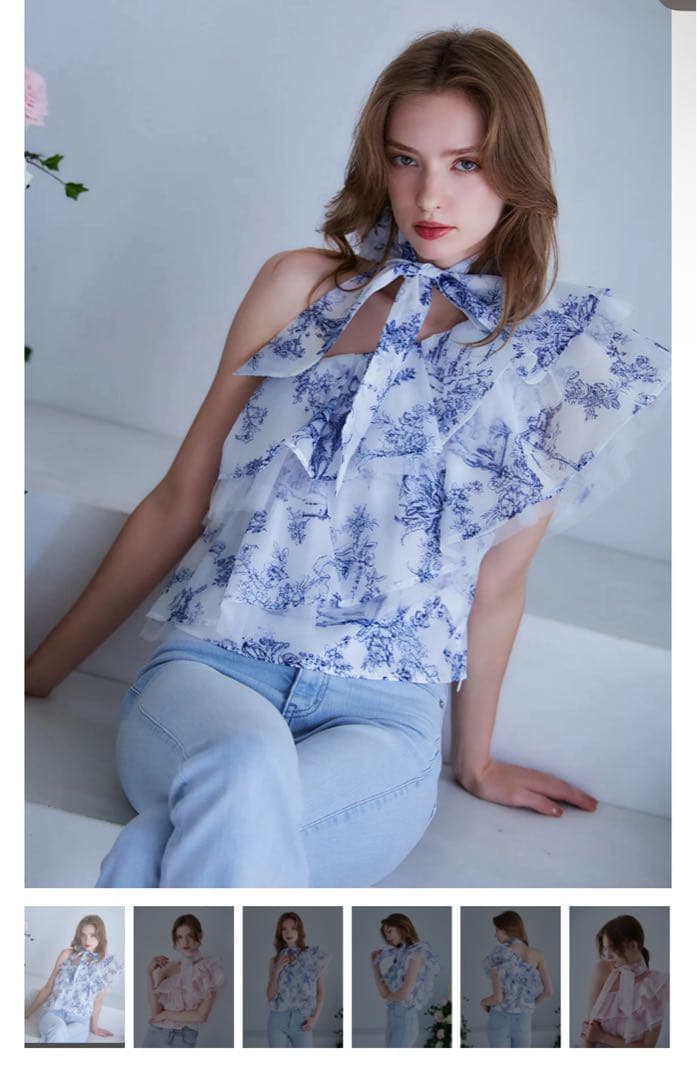
Task: Open the pink top front-view thumbnail
Action: tap(184, 976)
